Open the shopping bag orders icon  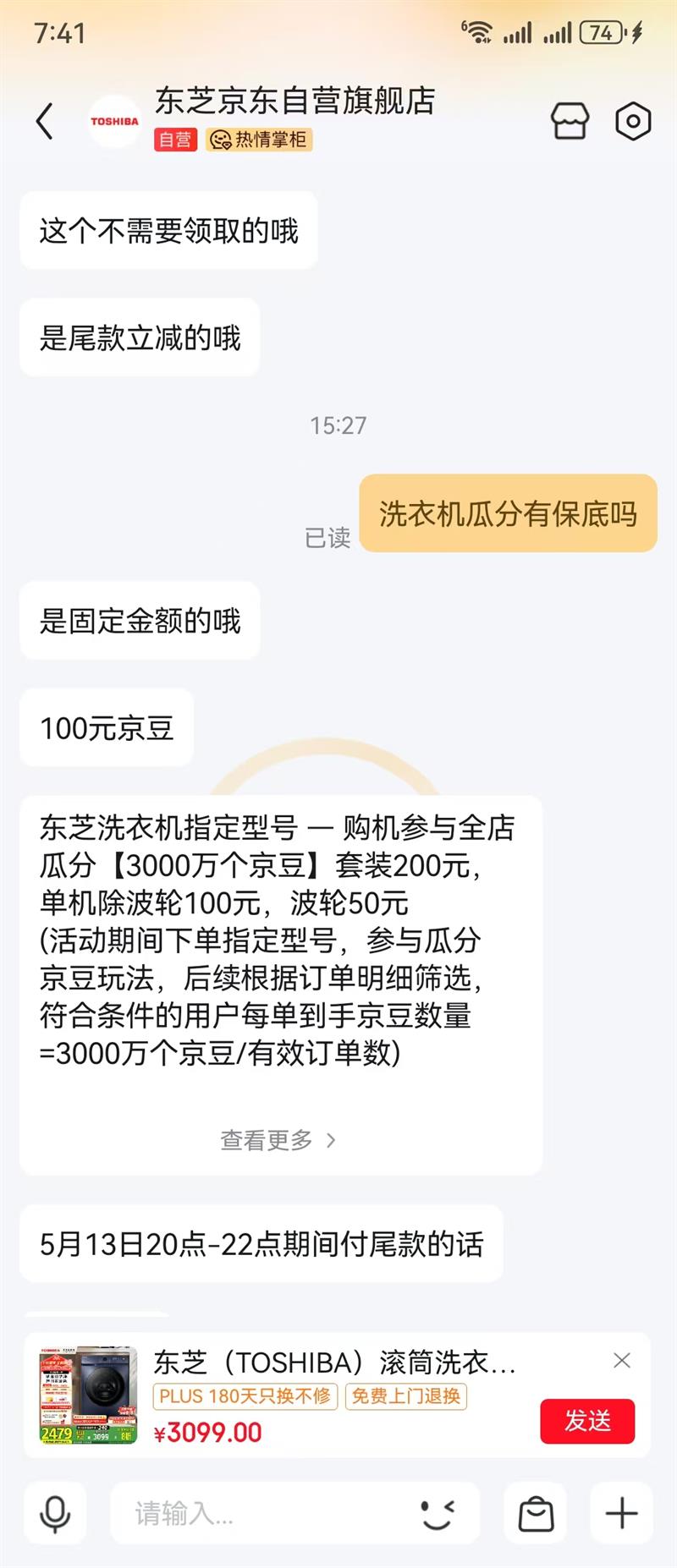tap(536, 1513)
